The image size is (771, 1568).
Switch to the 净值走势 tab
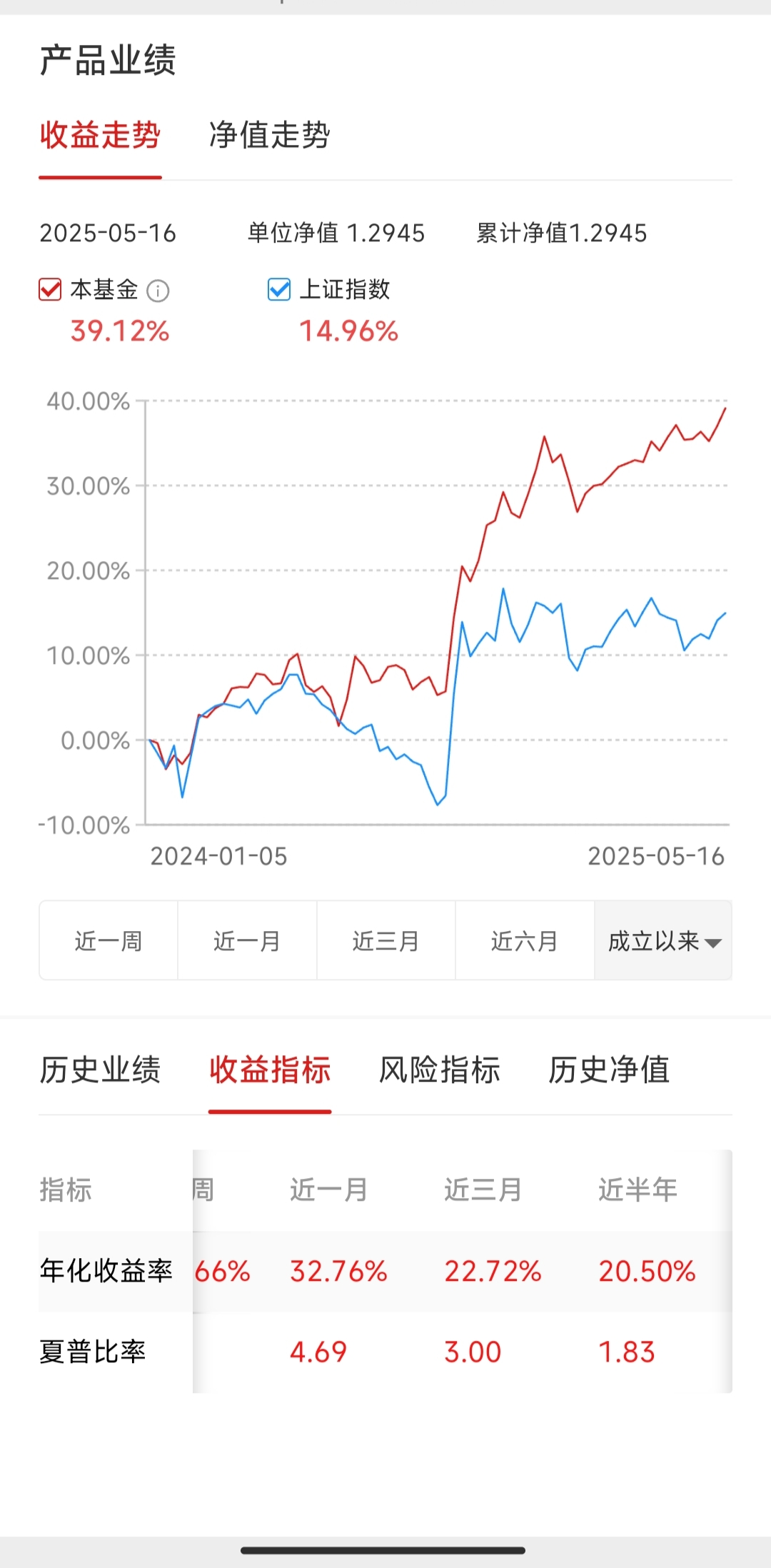coord(269,135)
